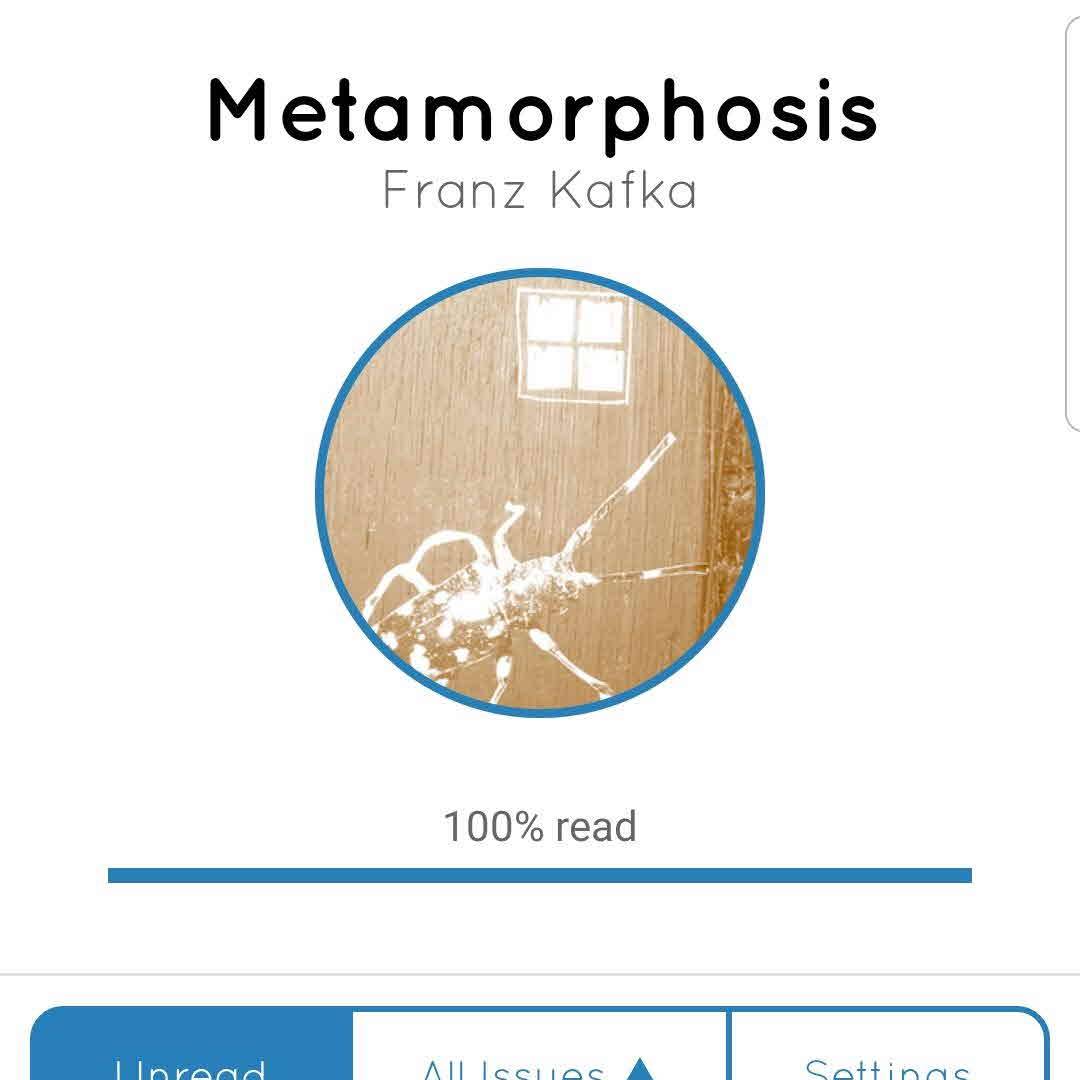Viewport: 1080px width, 1080px height.
Task: Expand the All Issues dropdown
Action: point(540,1050)
